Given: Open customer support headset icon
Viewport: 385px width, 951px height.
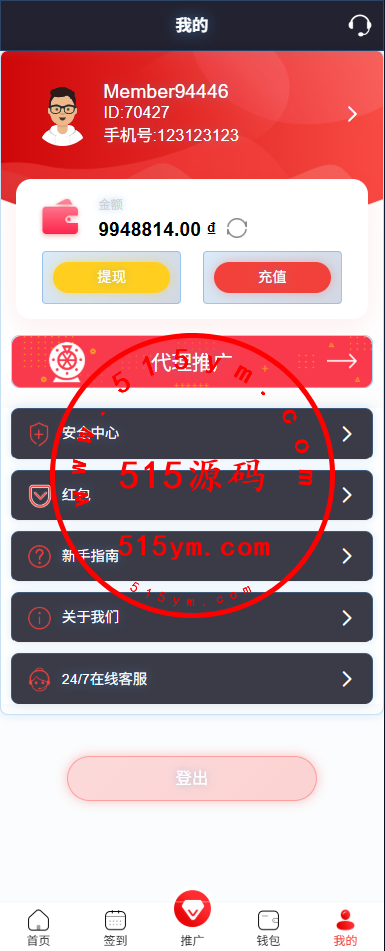Looking at the screenshot, I should [360, 25].
